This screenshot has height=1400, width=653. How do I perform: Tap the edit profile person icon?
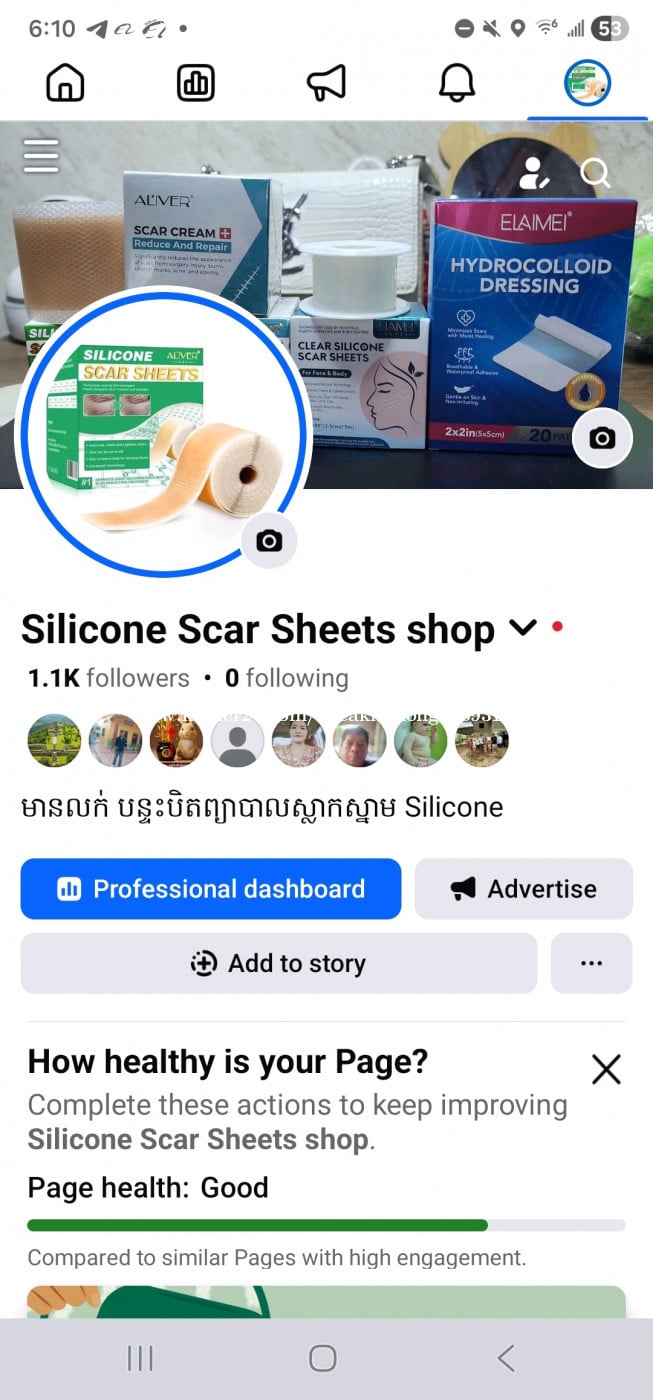pyautogui.click(x=535, y=173)
